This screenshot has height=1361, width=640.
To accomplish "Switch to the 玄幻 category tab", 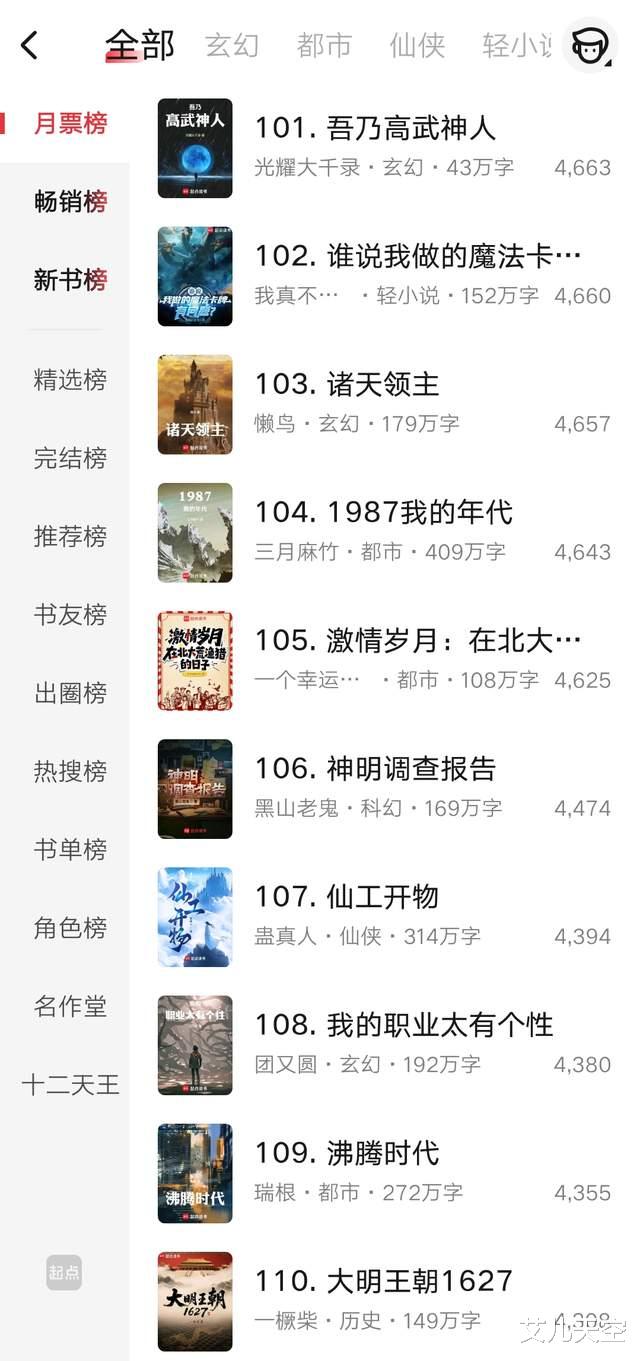I will (x=232, y=45).
